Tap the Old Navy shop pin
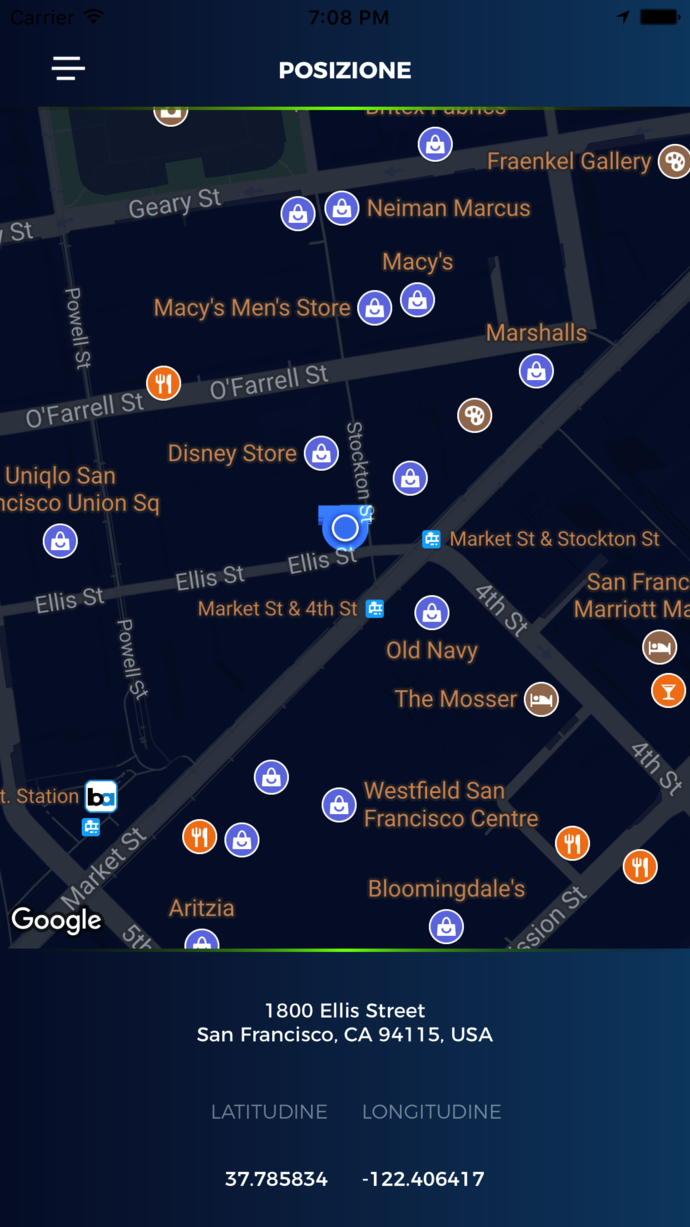Image resolution: width=690 pixels, height=1227 pixels. pos(431,612)
